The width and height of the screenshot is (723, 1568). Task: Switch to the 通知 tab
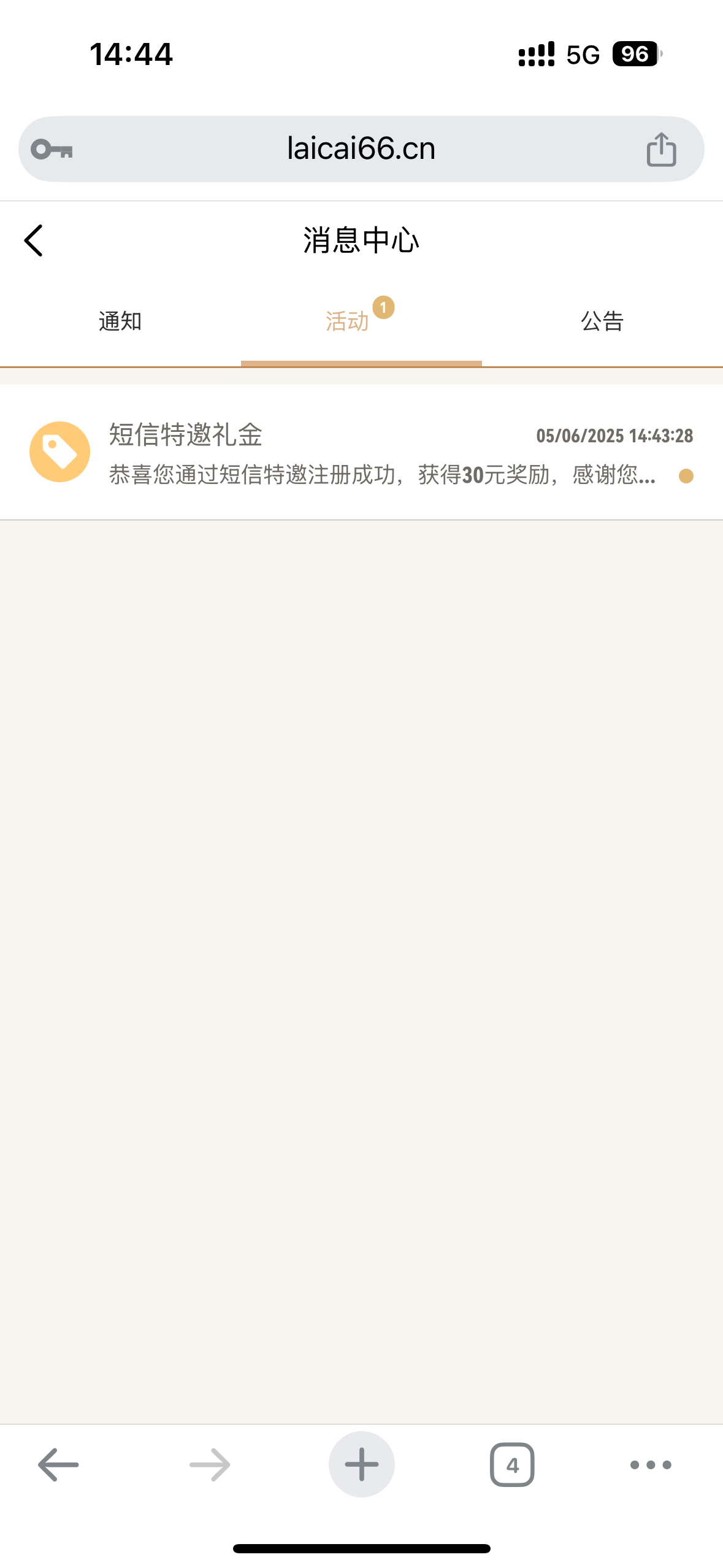120,321
